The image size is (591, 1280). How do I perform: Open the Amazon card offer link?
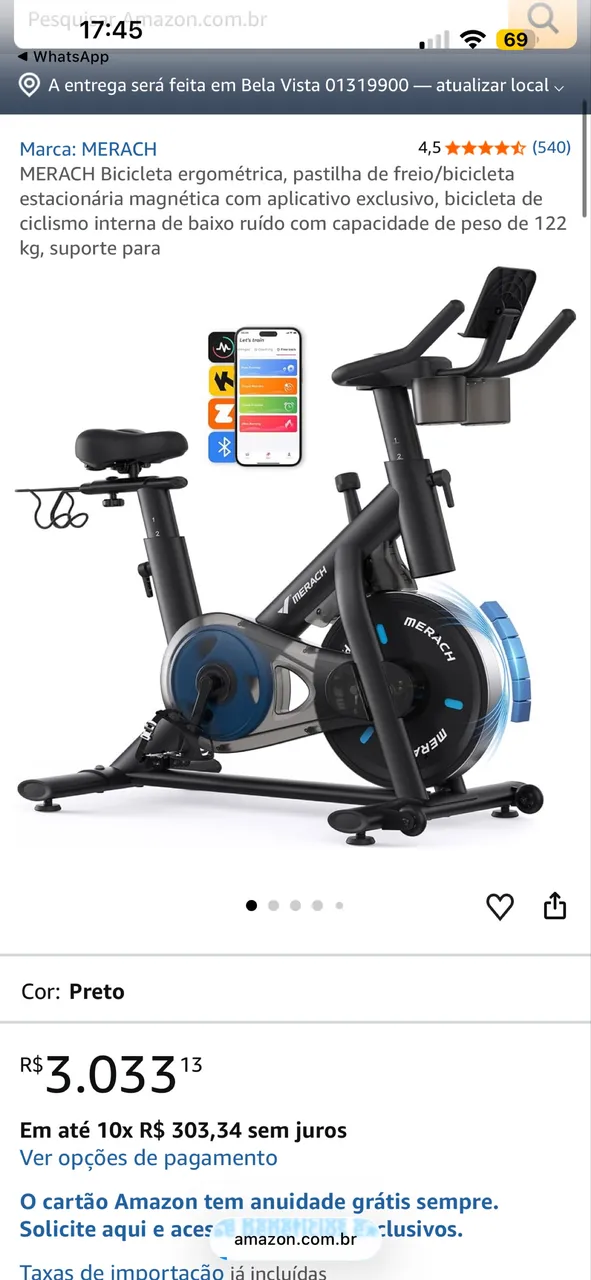click(x=259, y=1215)
